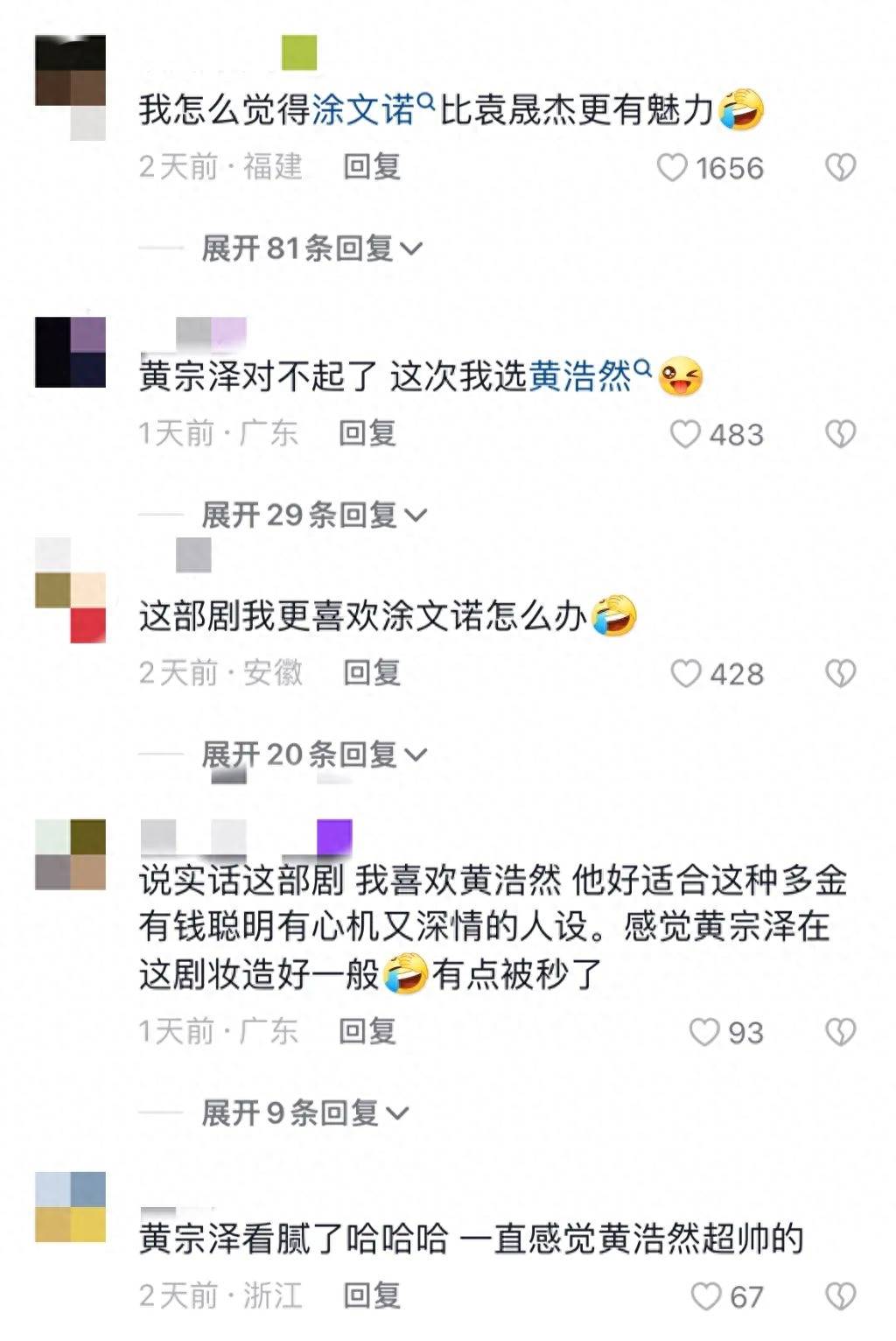Reply to the 黄宗泽对不起了 comment

[x=367, y=433]
